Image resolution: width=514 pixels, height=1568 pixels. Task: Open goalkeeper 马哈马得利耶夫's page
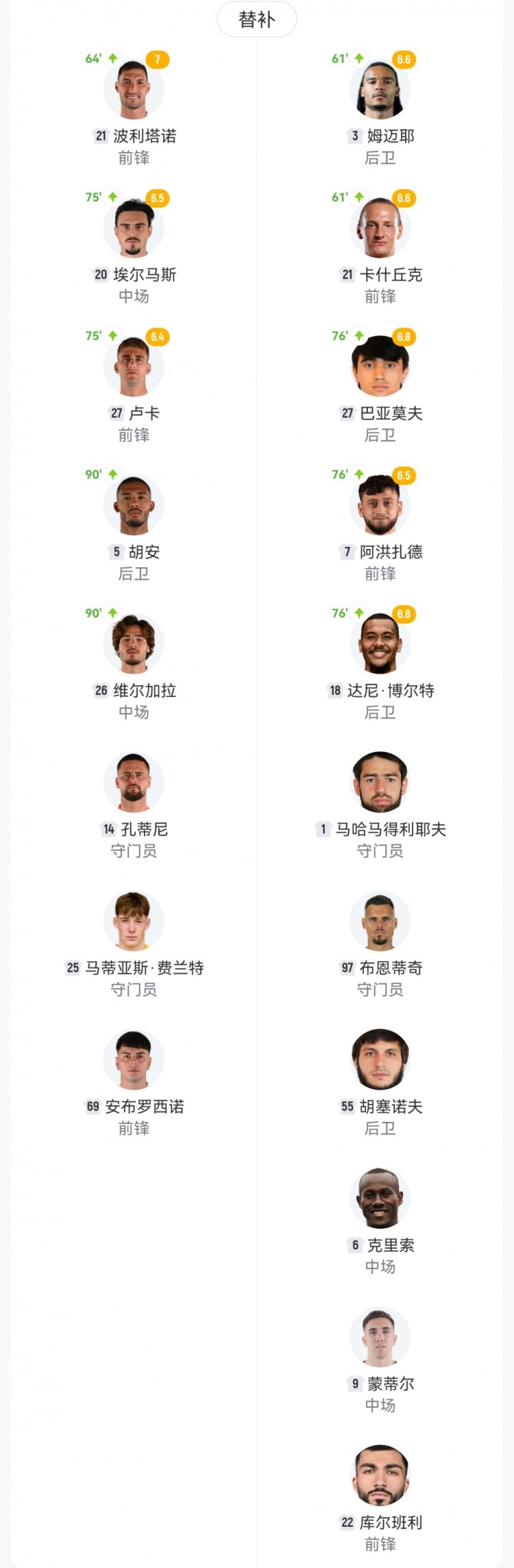click(x=380, y=782)
